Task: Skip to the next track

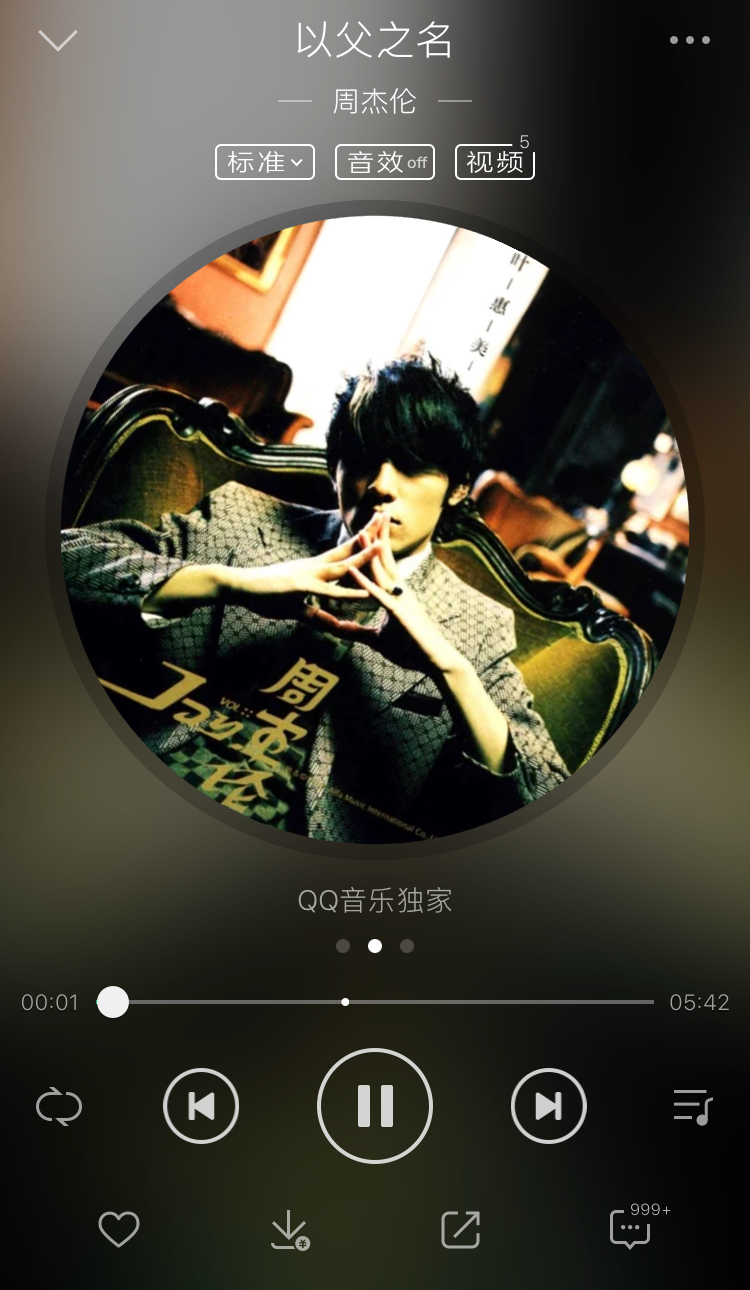Action: [548, 1107]
